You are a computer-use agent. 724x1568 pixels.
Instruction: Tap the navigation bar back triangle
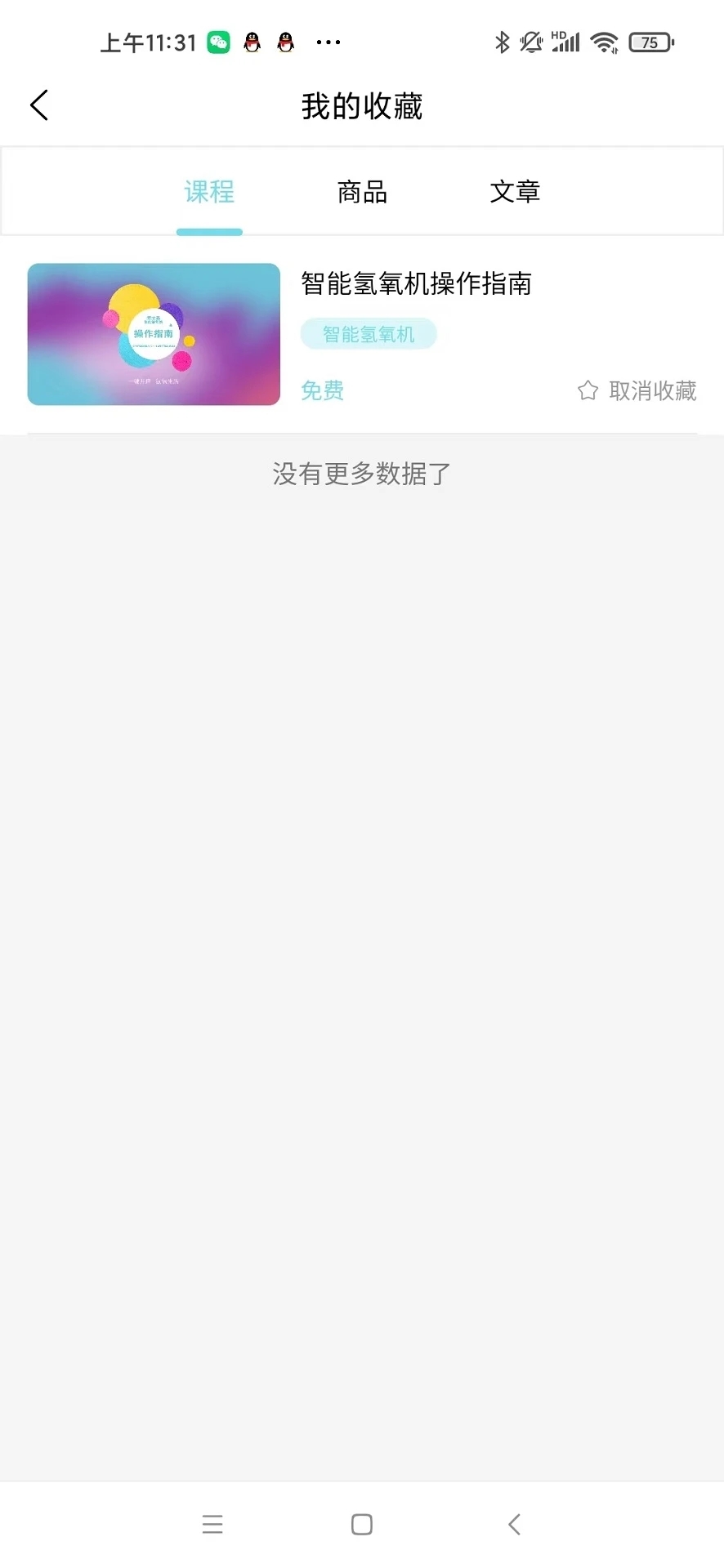[513, 1523]
